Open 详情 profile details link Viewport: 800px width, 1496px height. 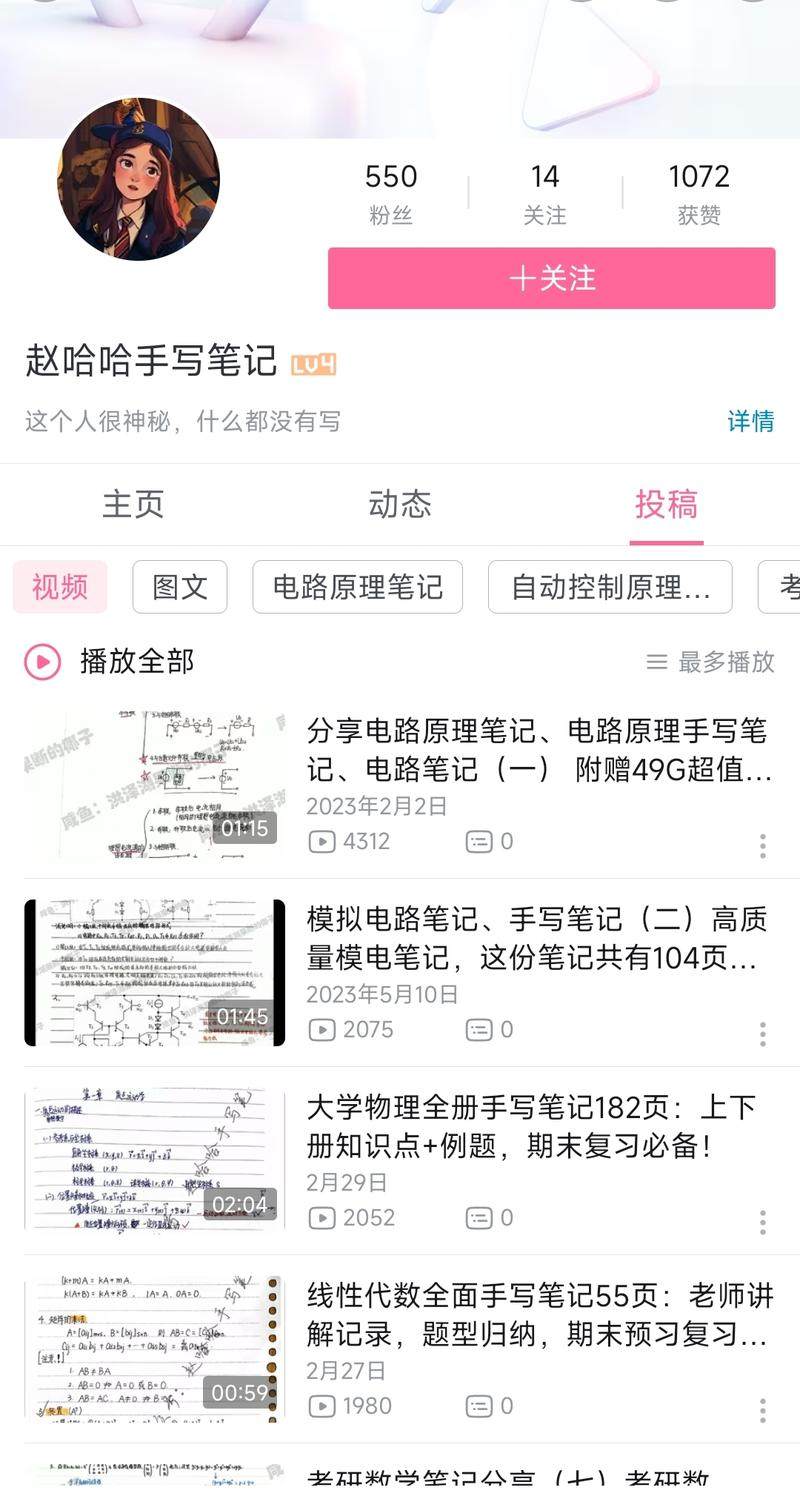tap(750, 421)
